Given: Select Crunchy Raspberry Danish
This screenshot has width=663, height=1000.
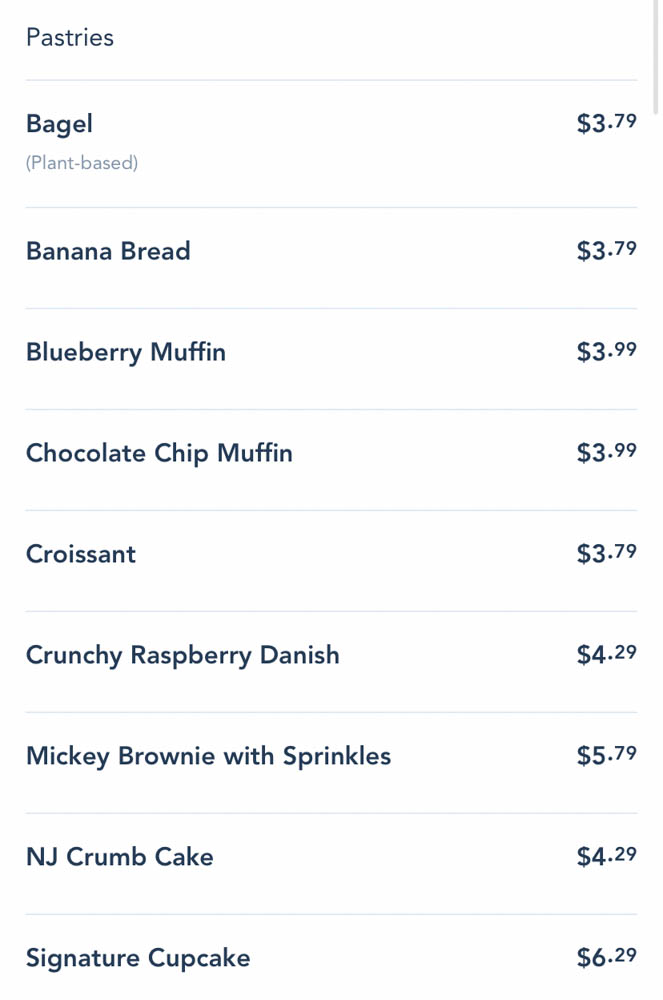Looking at the screenshot, I should point(183,655).
